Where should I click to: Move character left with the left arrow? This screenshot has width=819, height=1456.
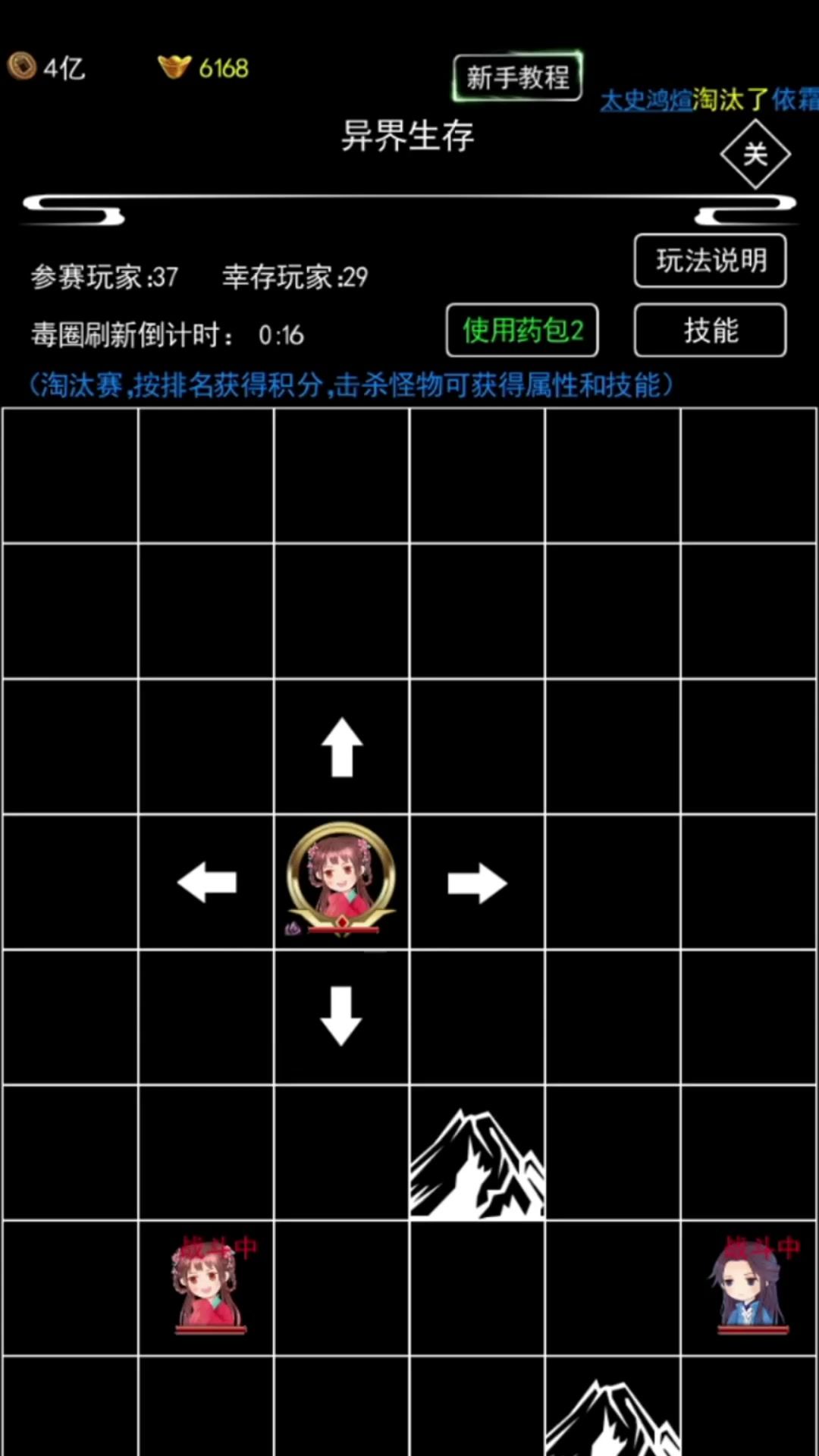tap(207, 883)
